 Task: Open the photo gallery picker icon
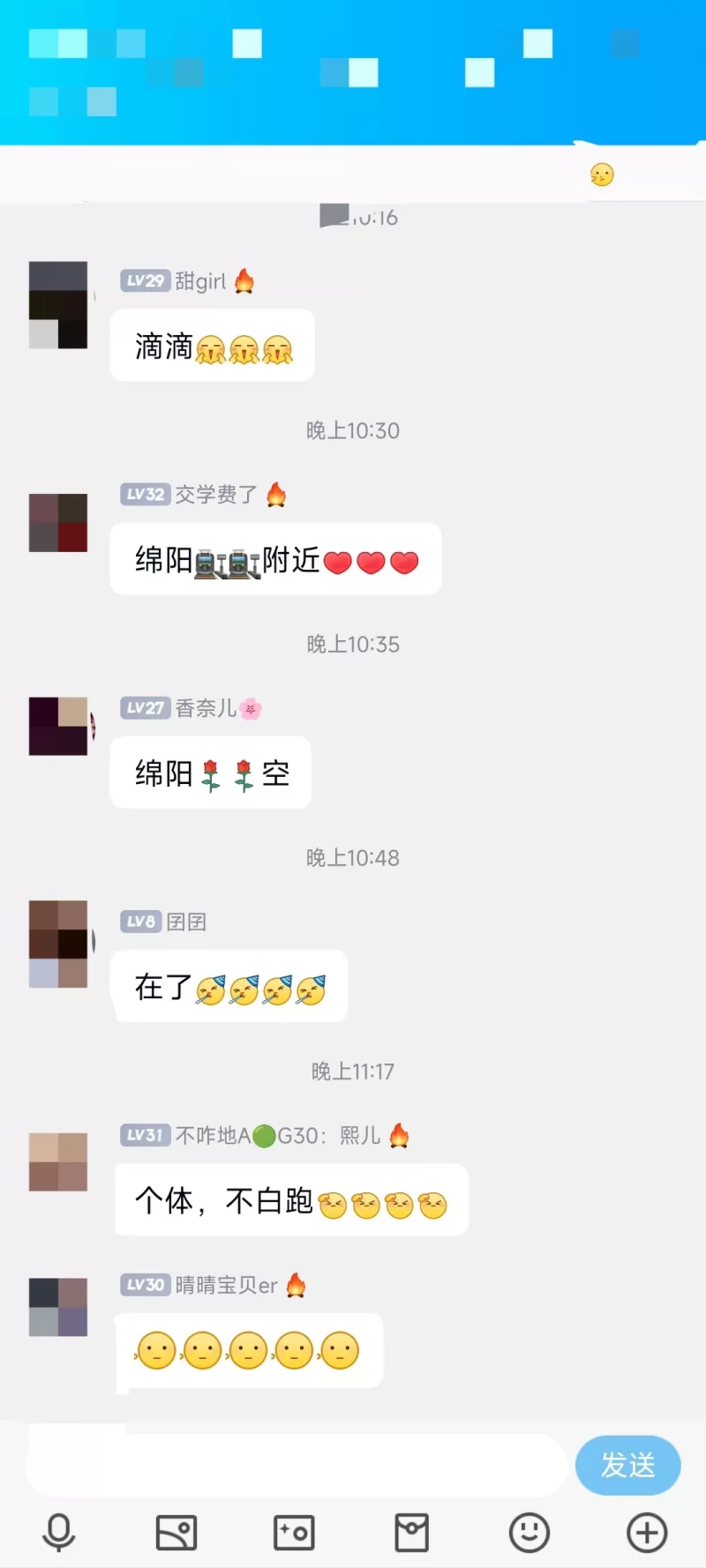click(176, 1533)
